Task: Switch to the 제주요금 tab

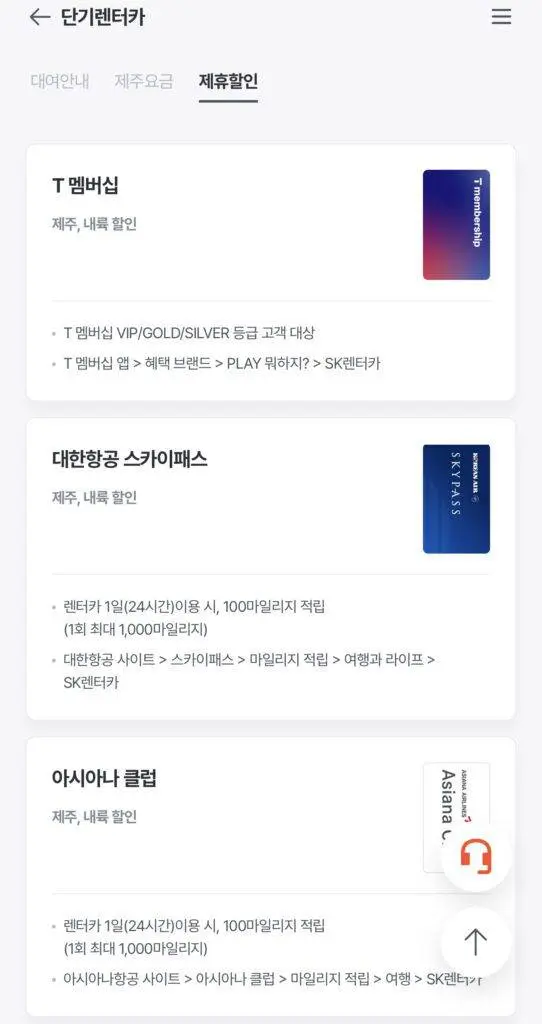Action: [x=144, y=82]
